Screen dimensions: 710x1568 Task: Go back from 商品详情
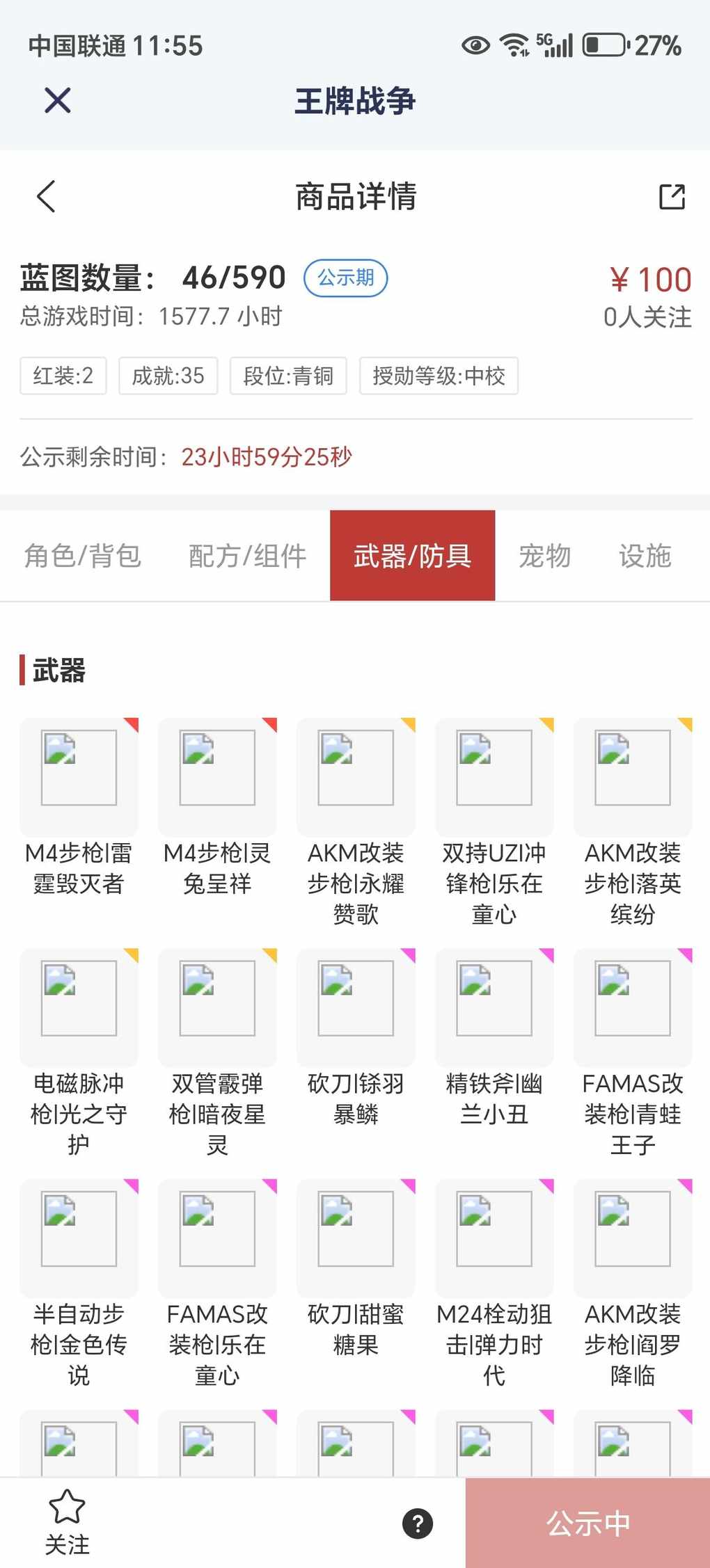click(x=46, y=196)
